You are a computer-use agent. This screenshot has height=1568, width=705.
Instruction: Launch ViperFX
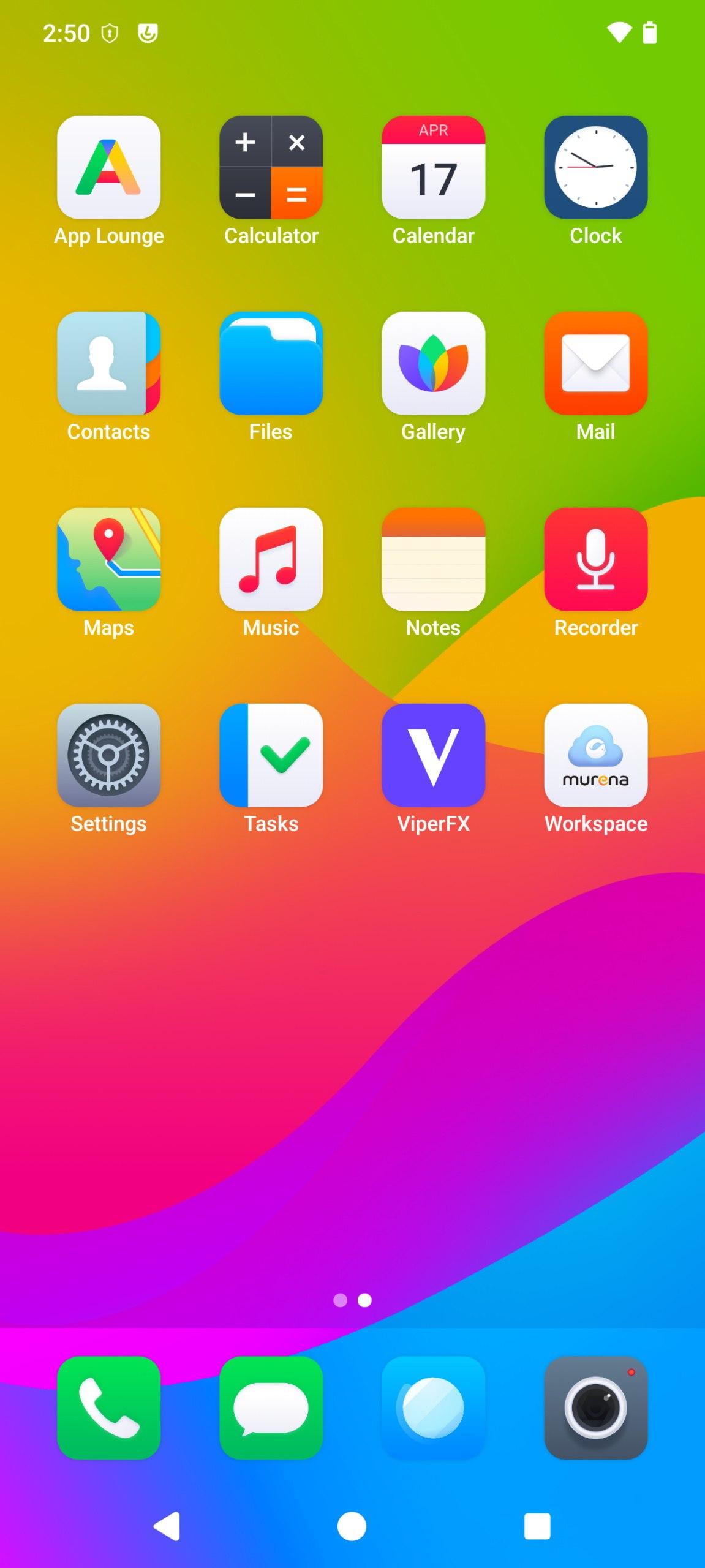coord(433,755)
